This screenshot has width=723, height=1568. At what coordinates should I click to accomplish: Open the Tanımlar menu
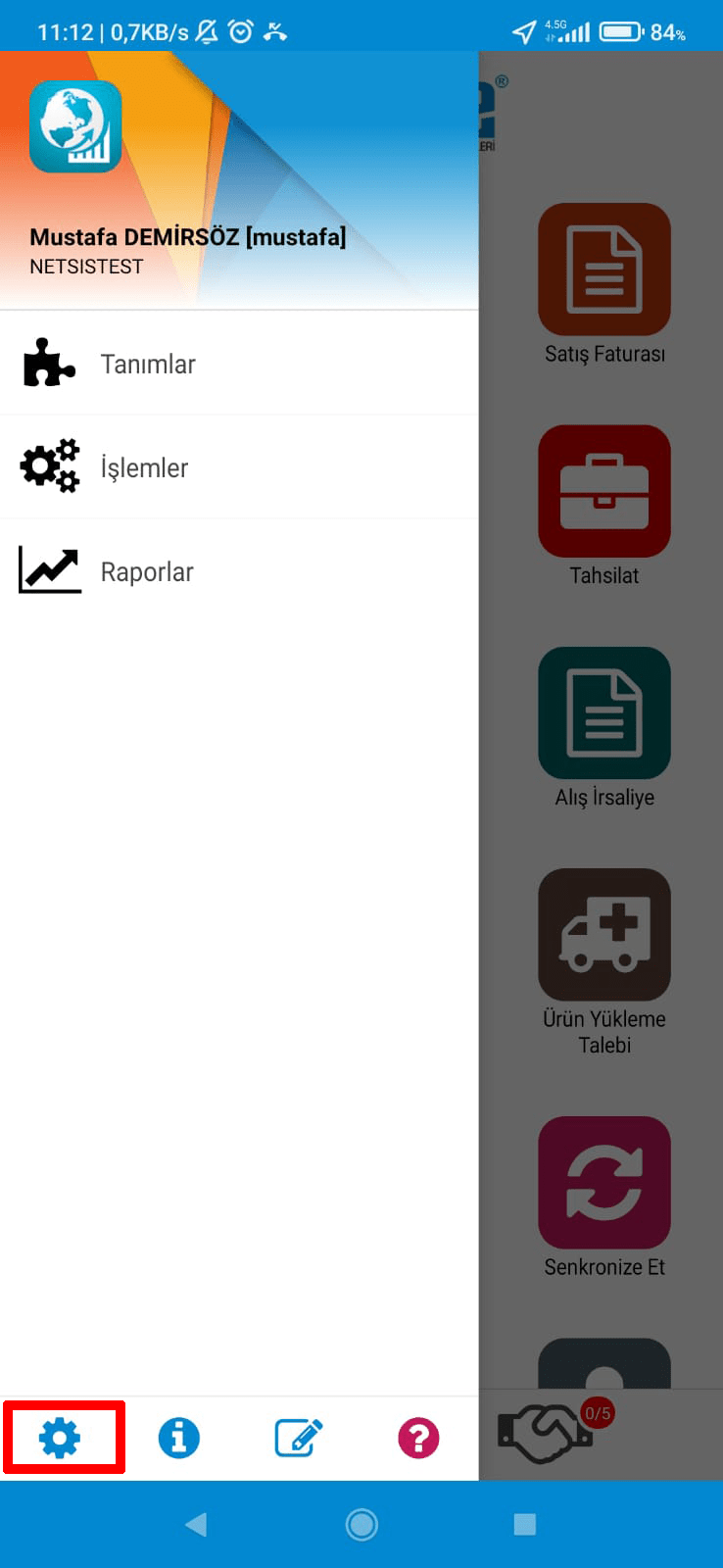(x=239, y=364)
